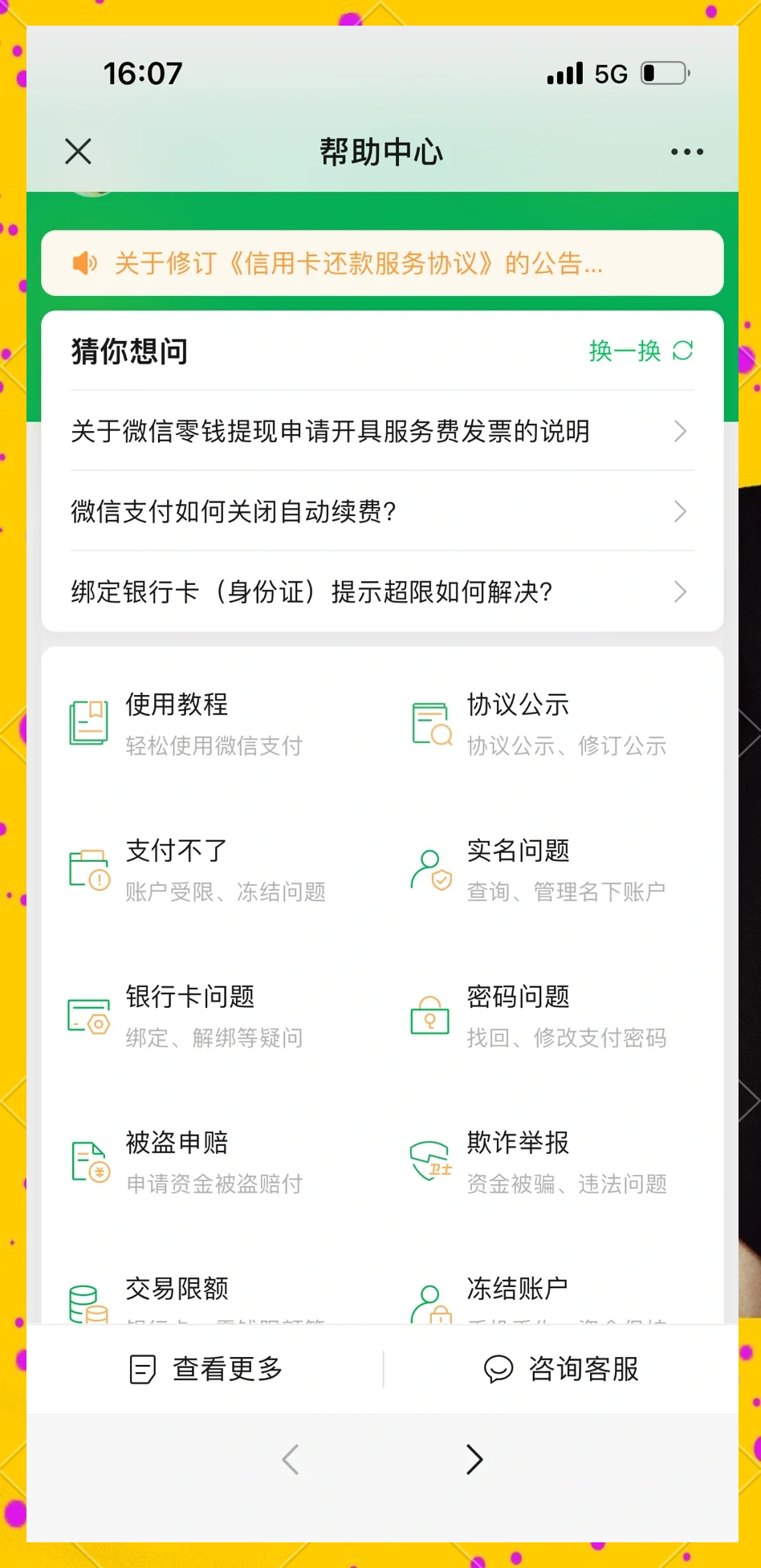Tap the 查看更多 view more icon
761x1568 pixels.
point(141,1370)
